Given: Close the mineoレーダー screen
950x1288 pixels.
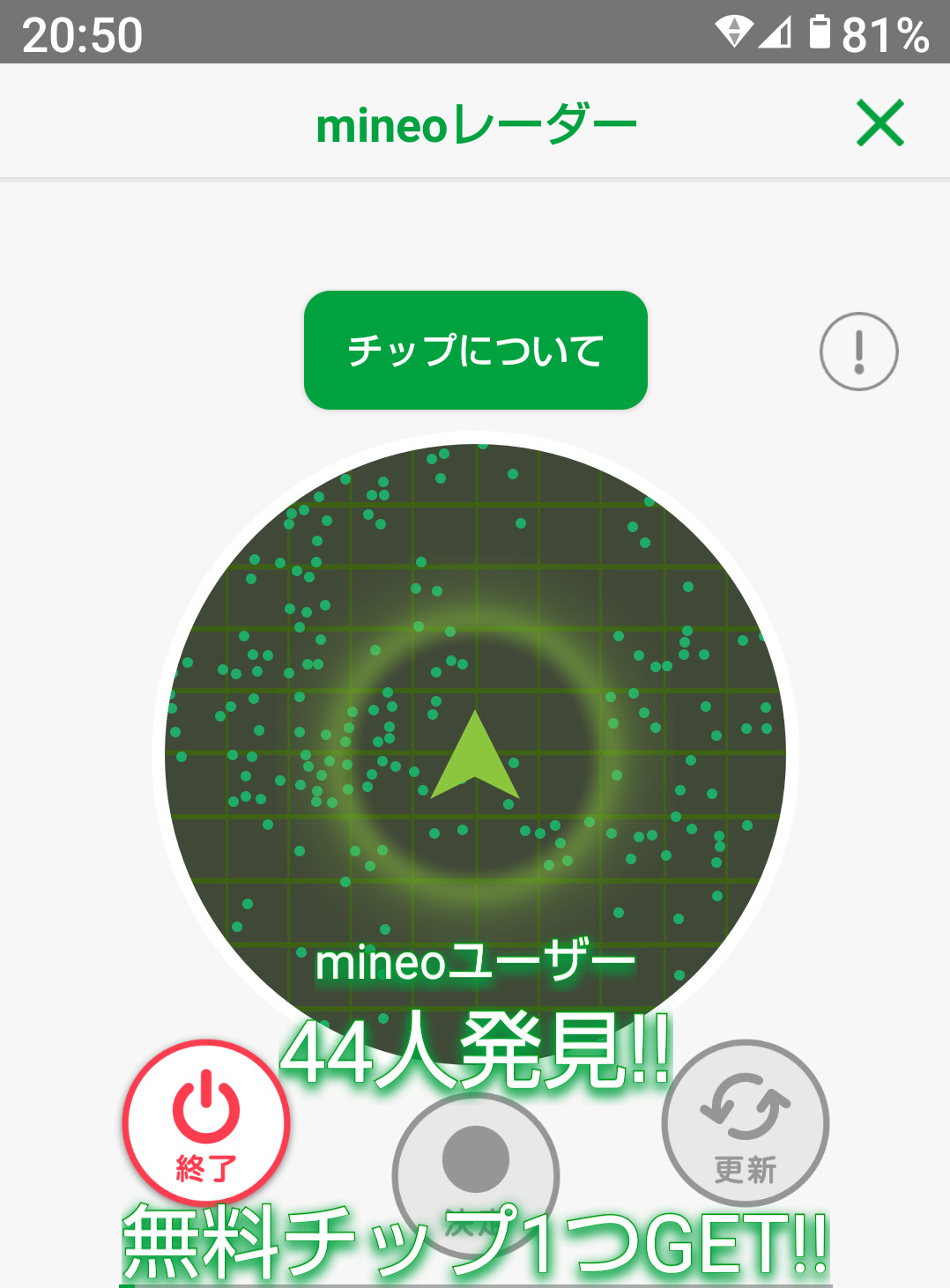Looking at the screenshot, I should [879, 122].
